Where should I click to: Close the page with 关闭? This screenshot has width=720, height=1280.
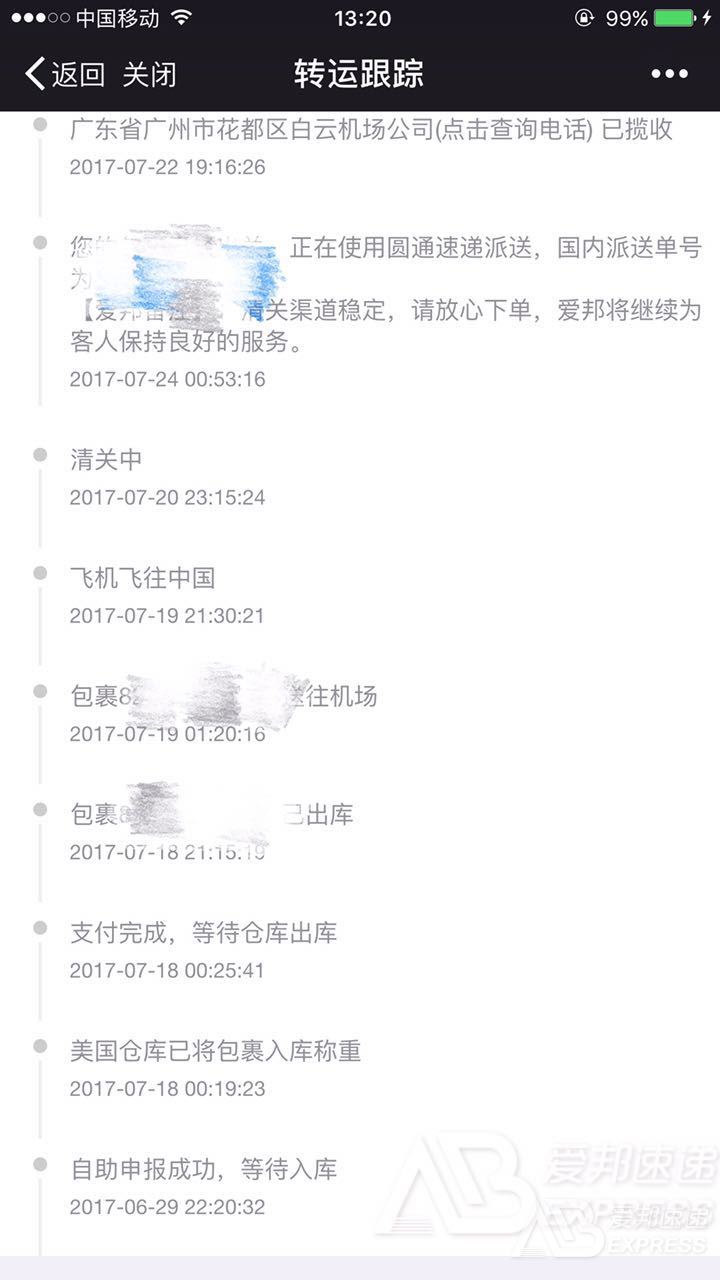click(150, 74)
